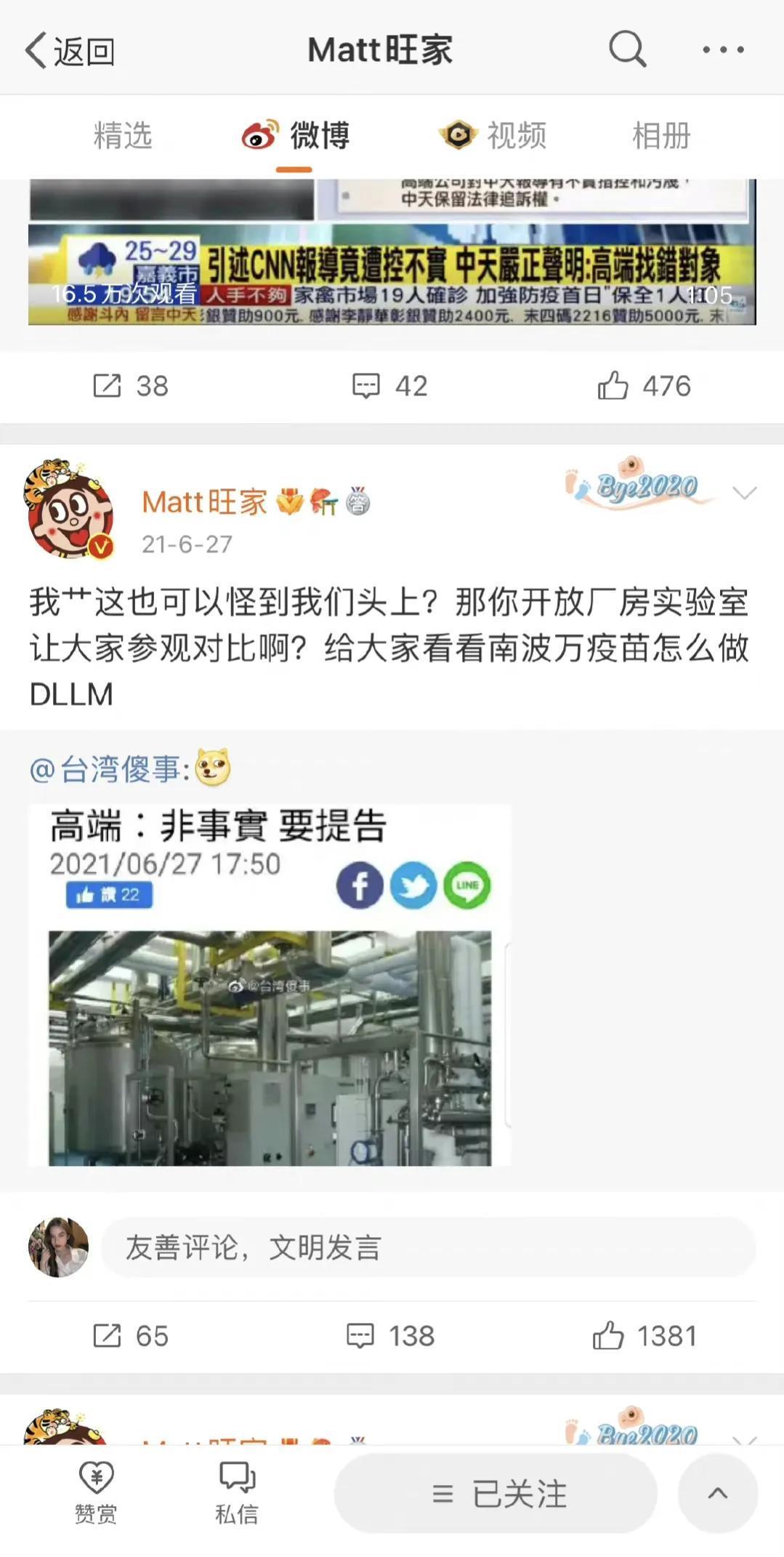
Task: Open comments on the post with 42
Action: coord(389,386)
